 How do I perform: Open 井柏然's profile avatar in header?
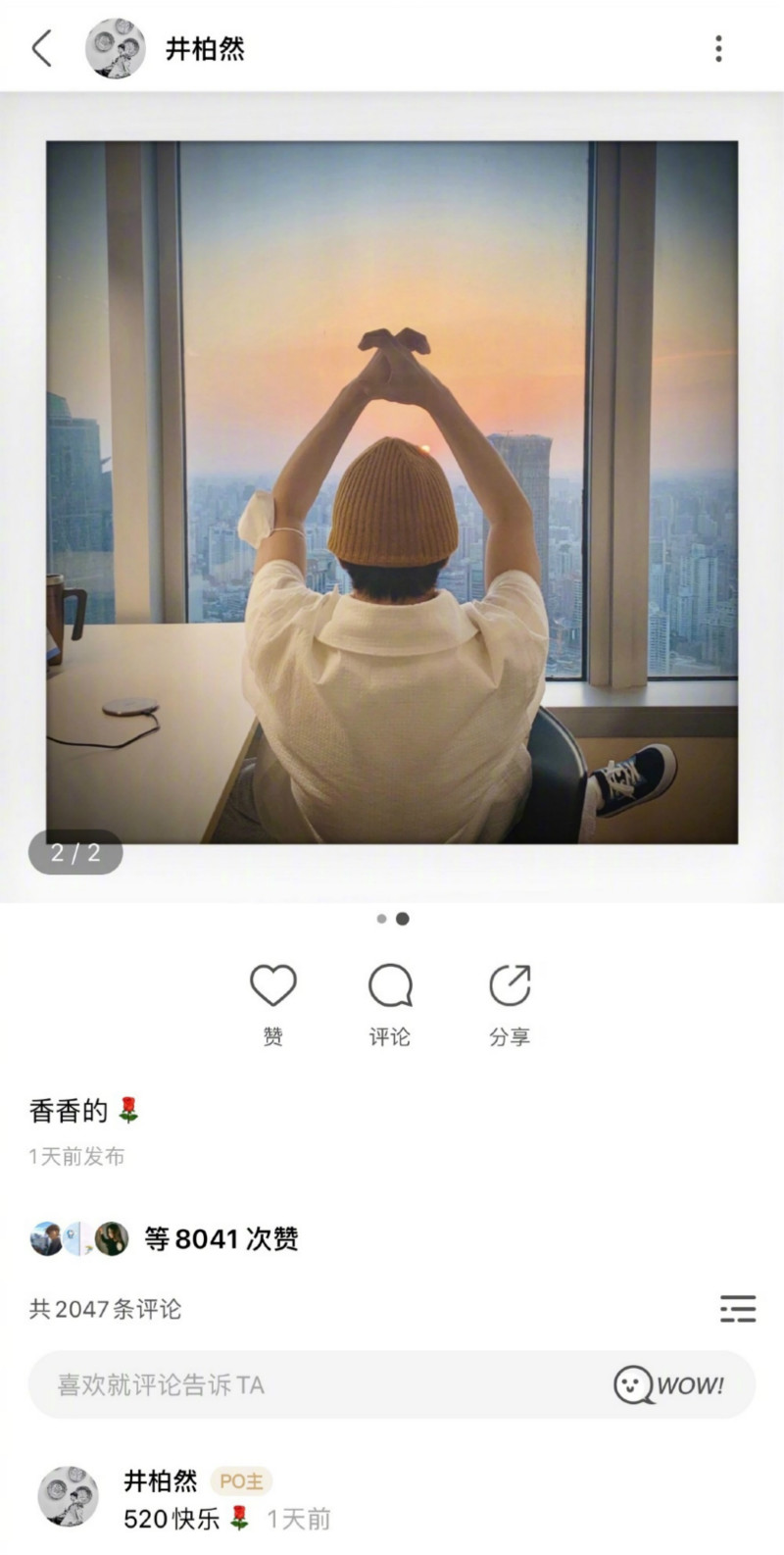point(115,48)
